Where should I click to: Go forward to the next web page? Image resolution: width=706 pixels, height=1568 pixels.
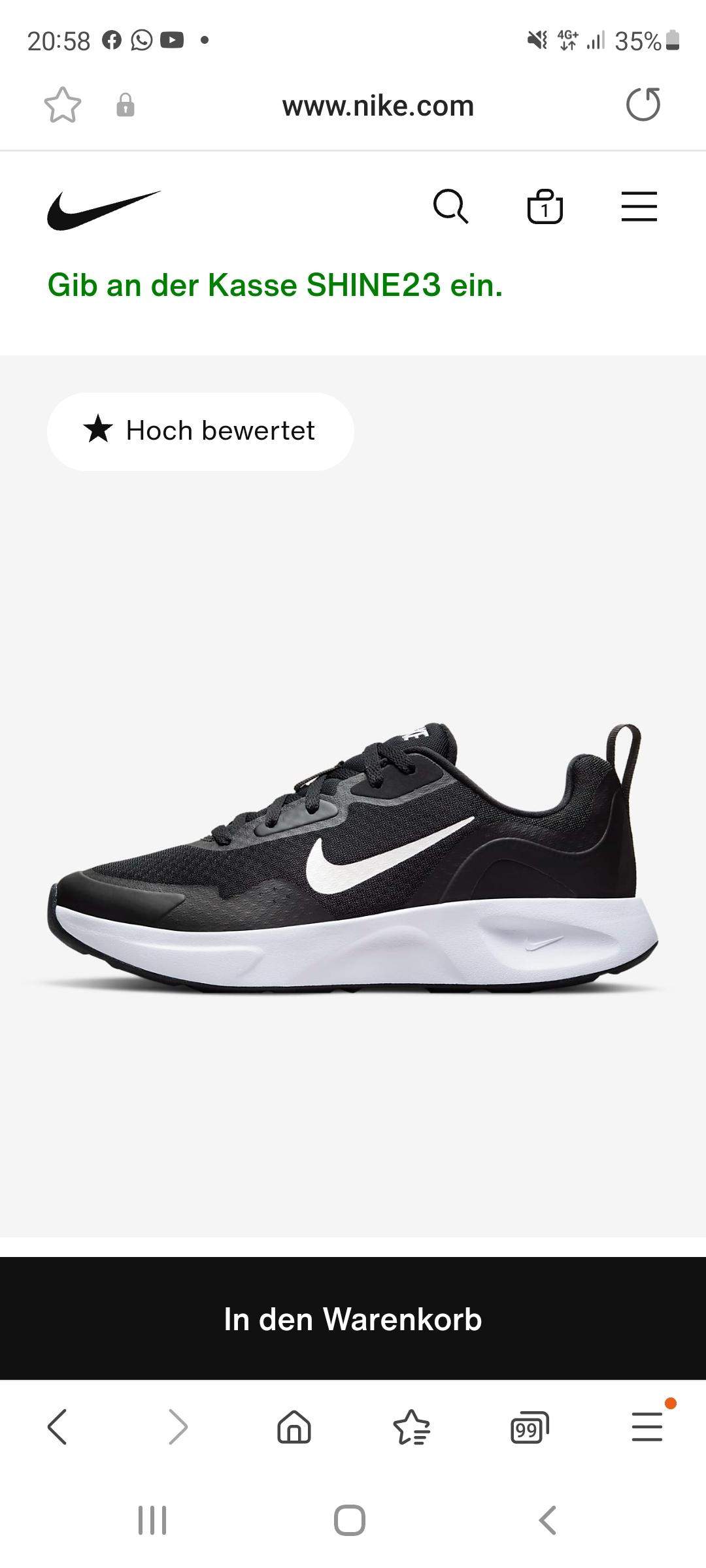177,1426
